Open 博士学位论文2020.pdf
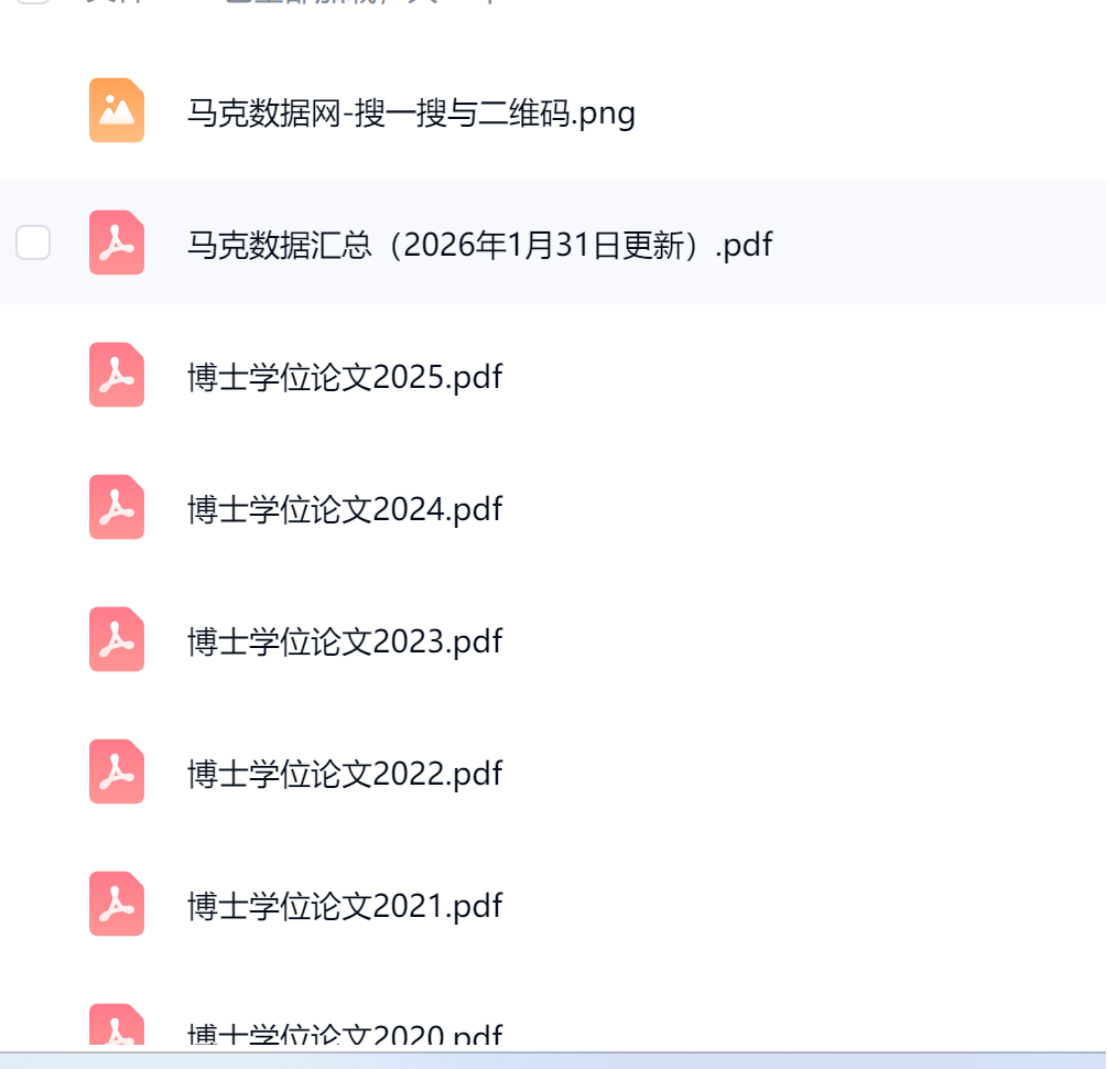 (x=344, y=1033)
